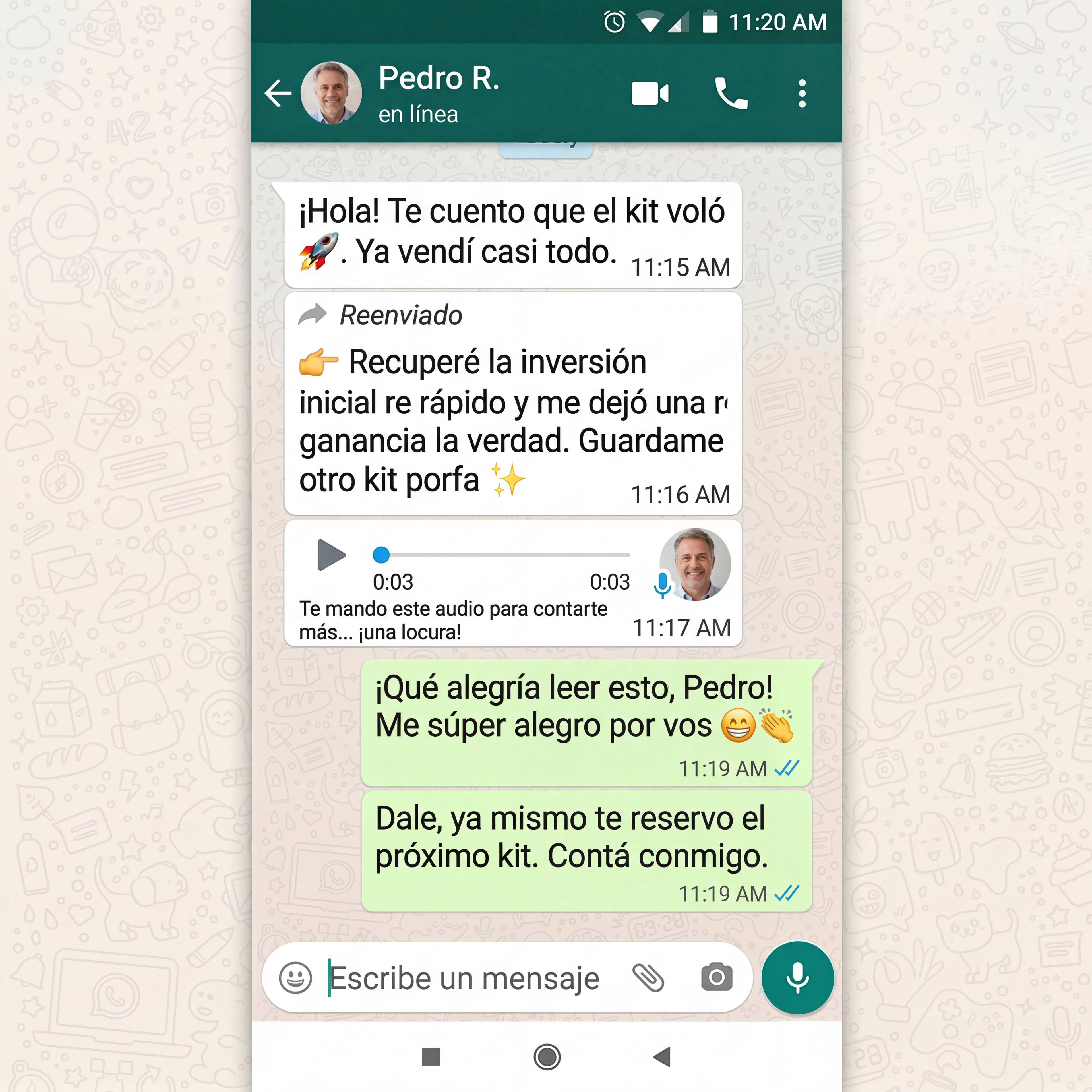Tap the green microphone record button
This screenshot has height=1092, width=1092.
(x=797, y=978)
